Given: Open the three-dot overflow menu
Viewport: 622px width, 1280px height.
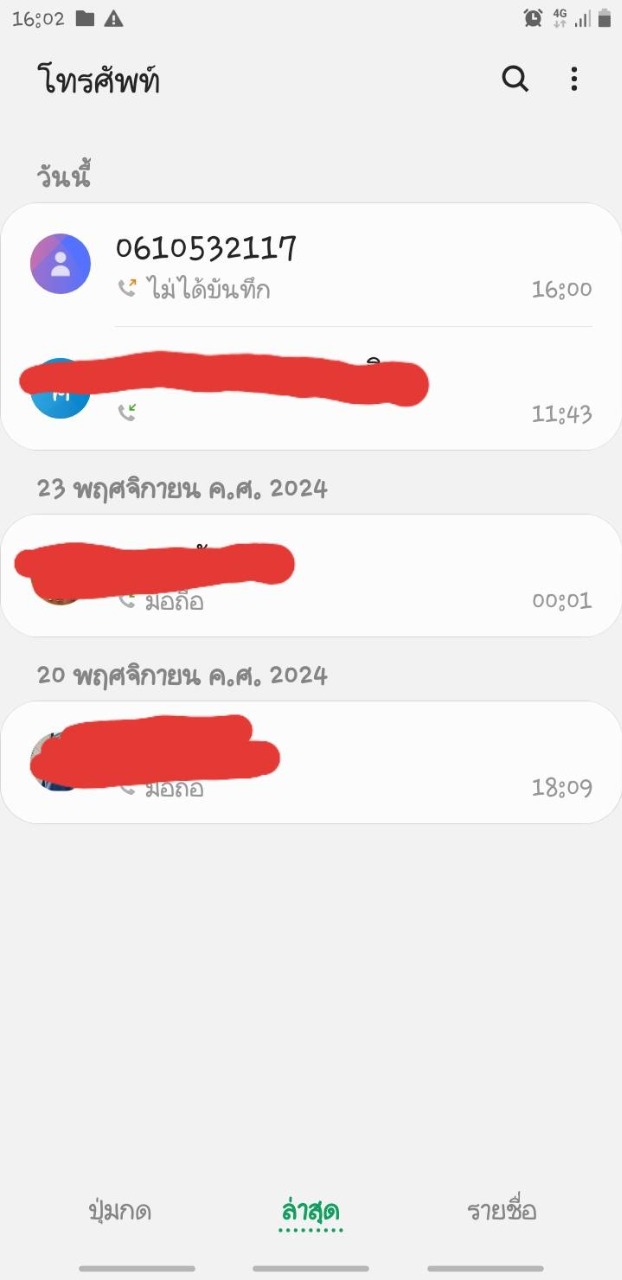Looking at the screenshot, I should 574,79.
